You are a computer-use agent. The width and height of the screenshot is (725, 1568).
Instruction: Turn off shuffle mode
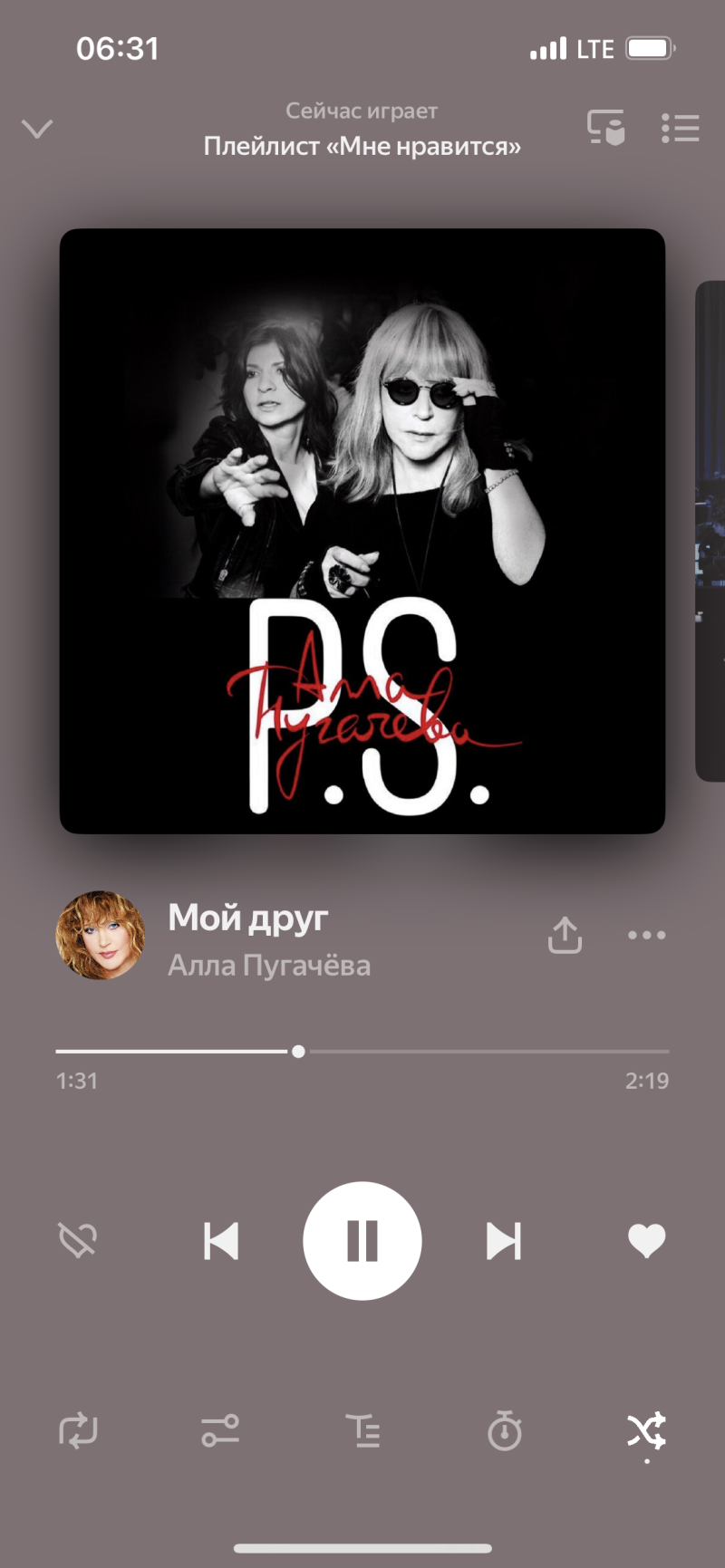click(x=646, y=1430)
